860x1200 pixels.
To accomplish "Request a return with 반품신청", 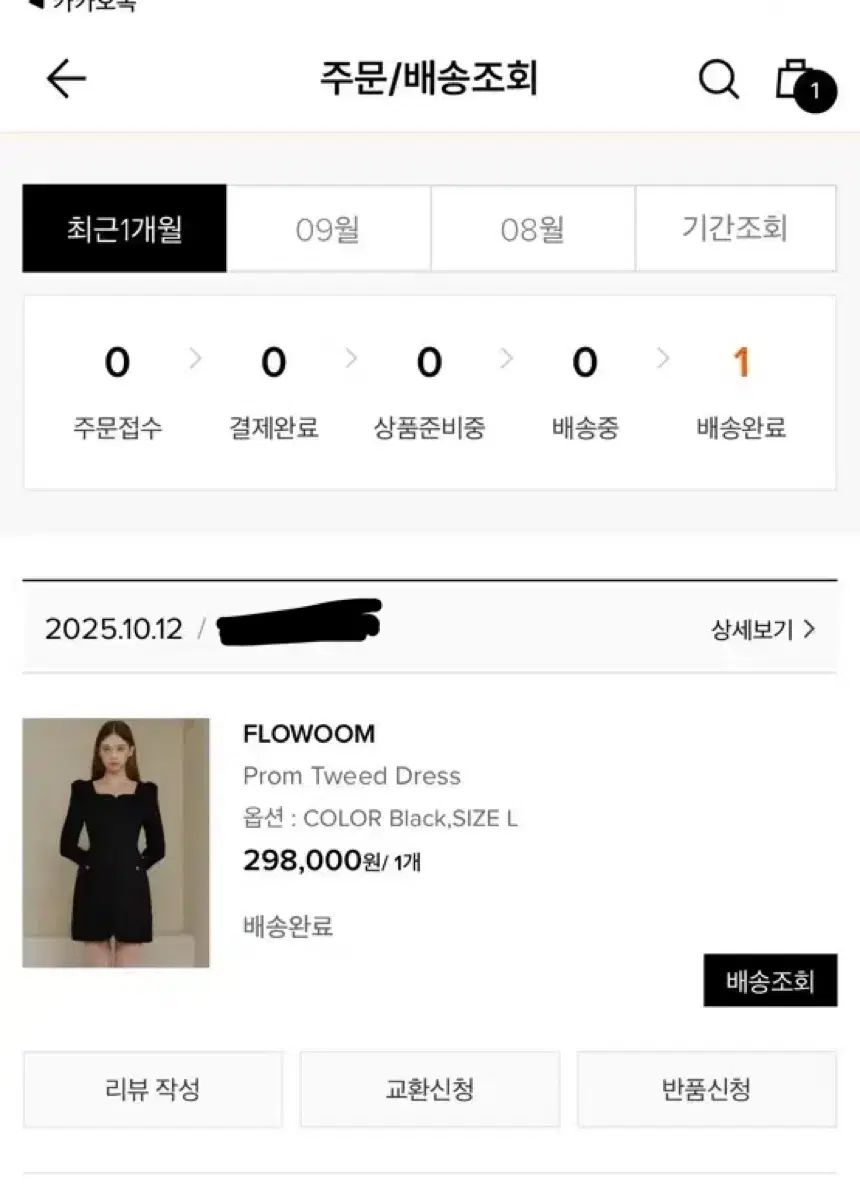I will [706, 1089].
